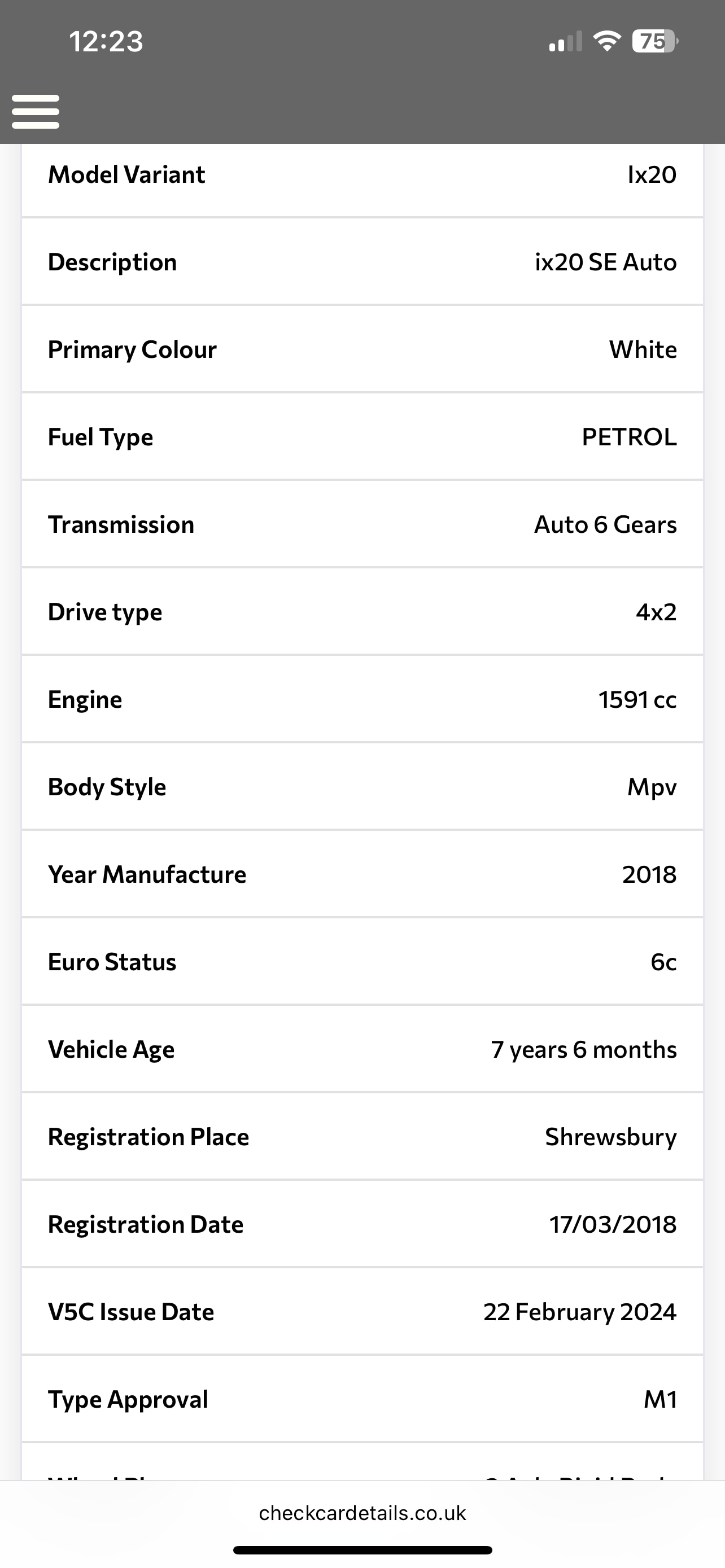Tap the battery charge level bar
Viewport: 725px width, 1568px height.
tap(649, 41)
